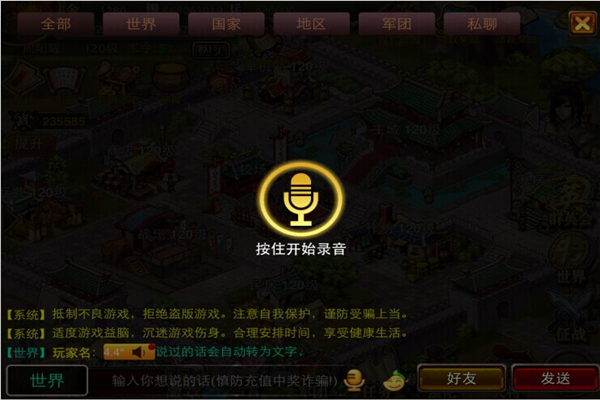Close the chat window
600x400 pixels.
click(580, 22)
